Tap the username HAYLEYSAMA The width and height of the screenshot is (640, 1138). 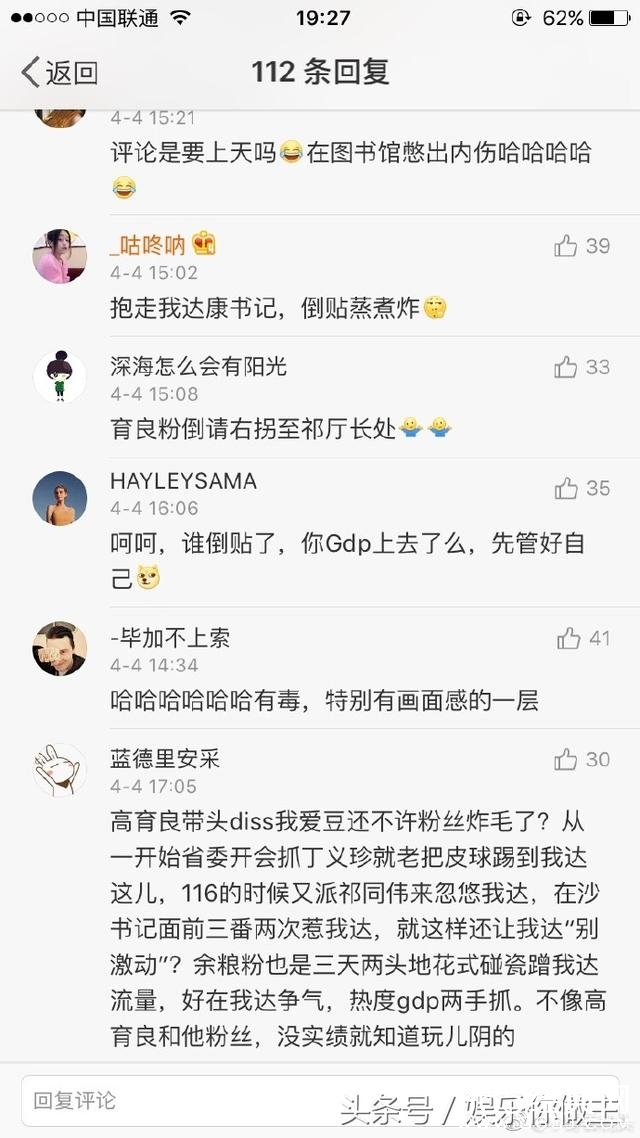point(183,481)
